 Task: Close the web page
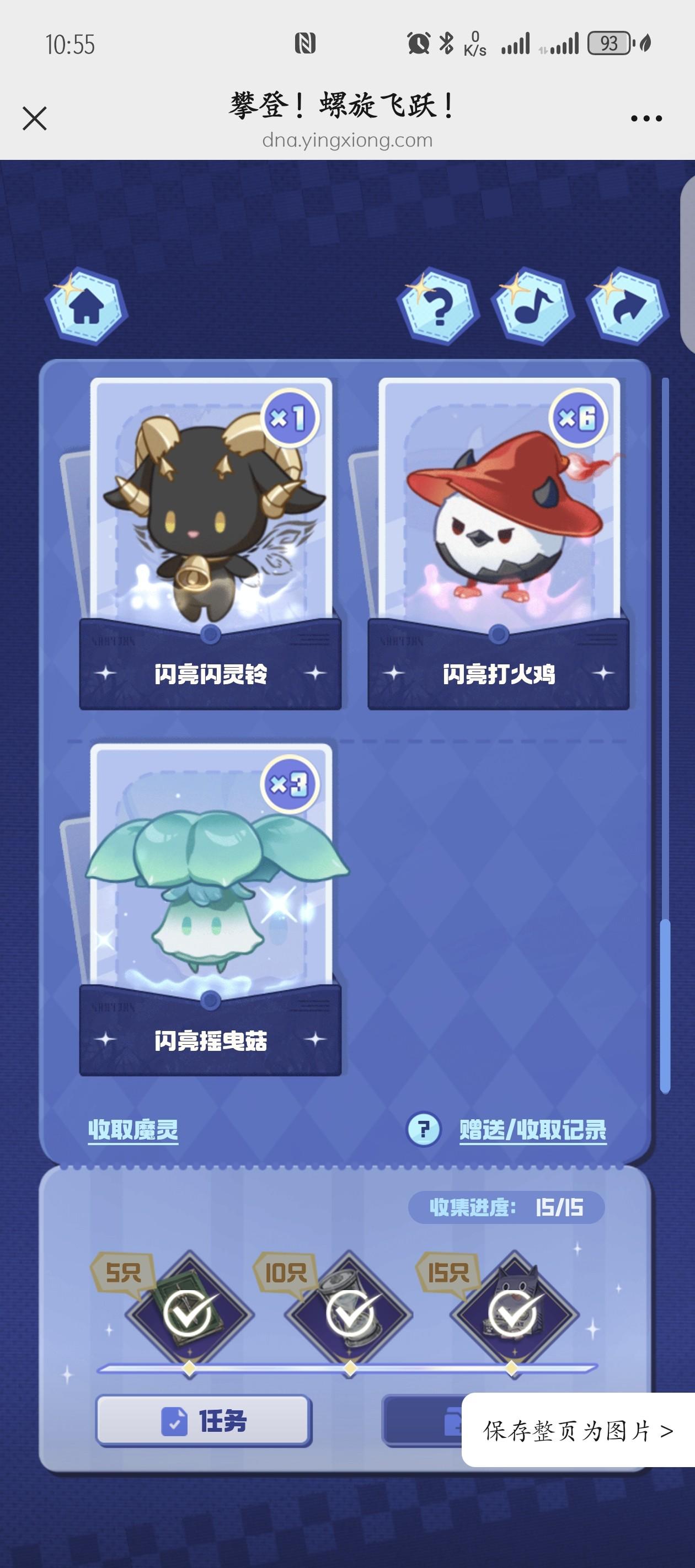click(x=35, y=118)
